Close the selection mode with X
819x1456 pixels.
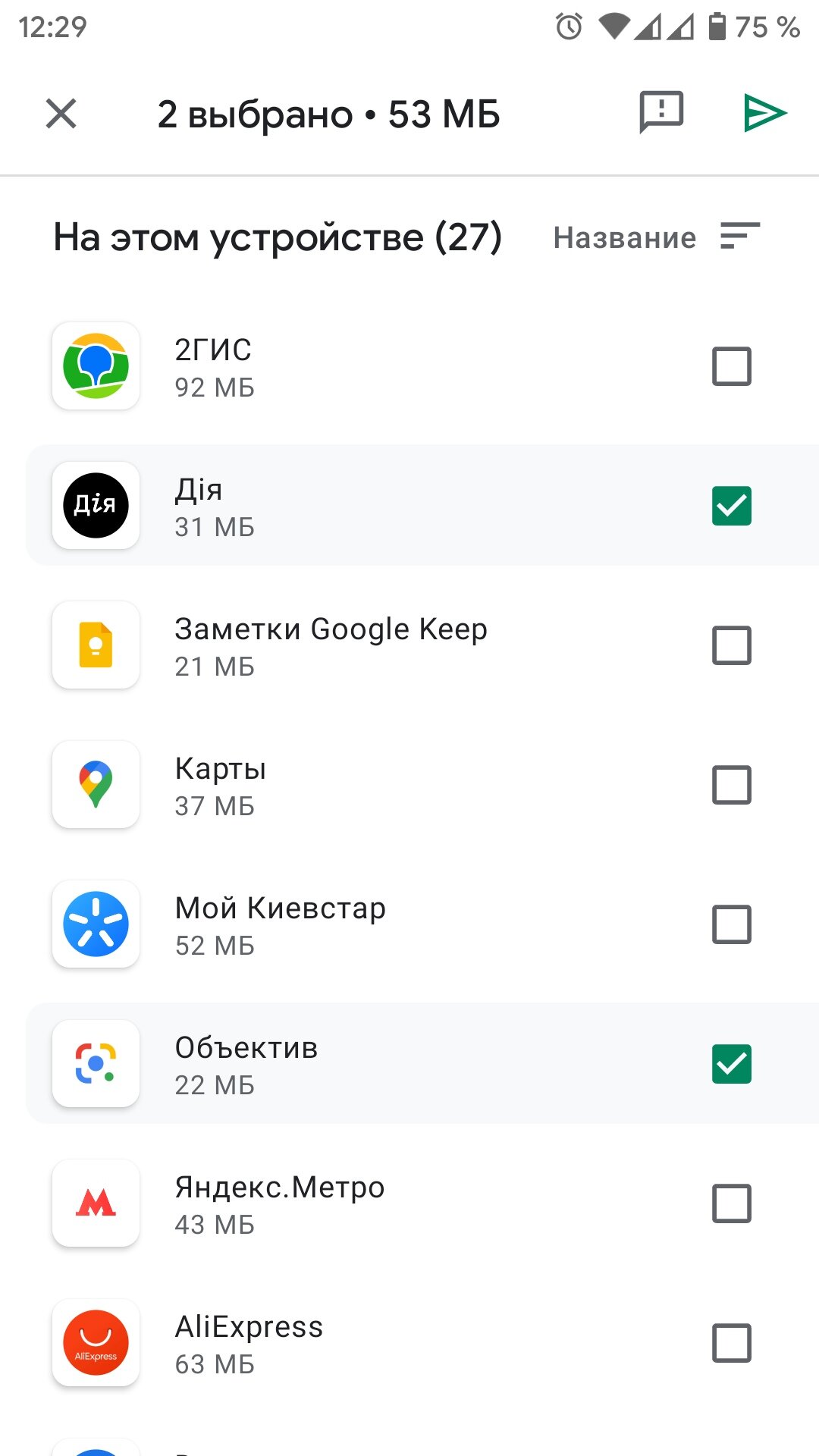[61, 115]
